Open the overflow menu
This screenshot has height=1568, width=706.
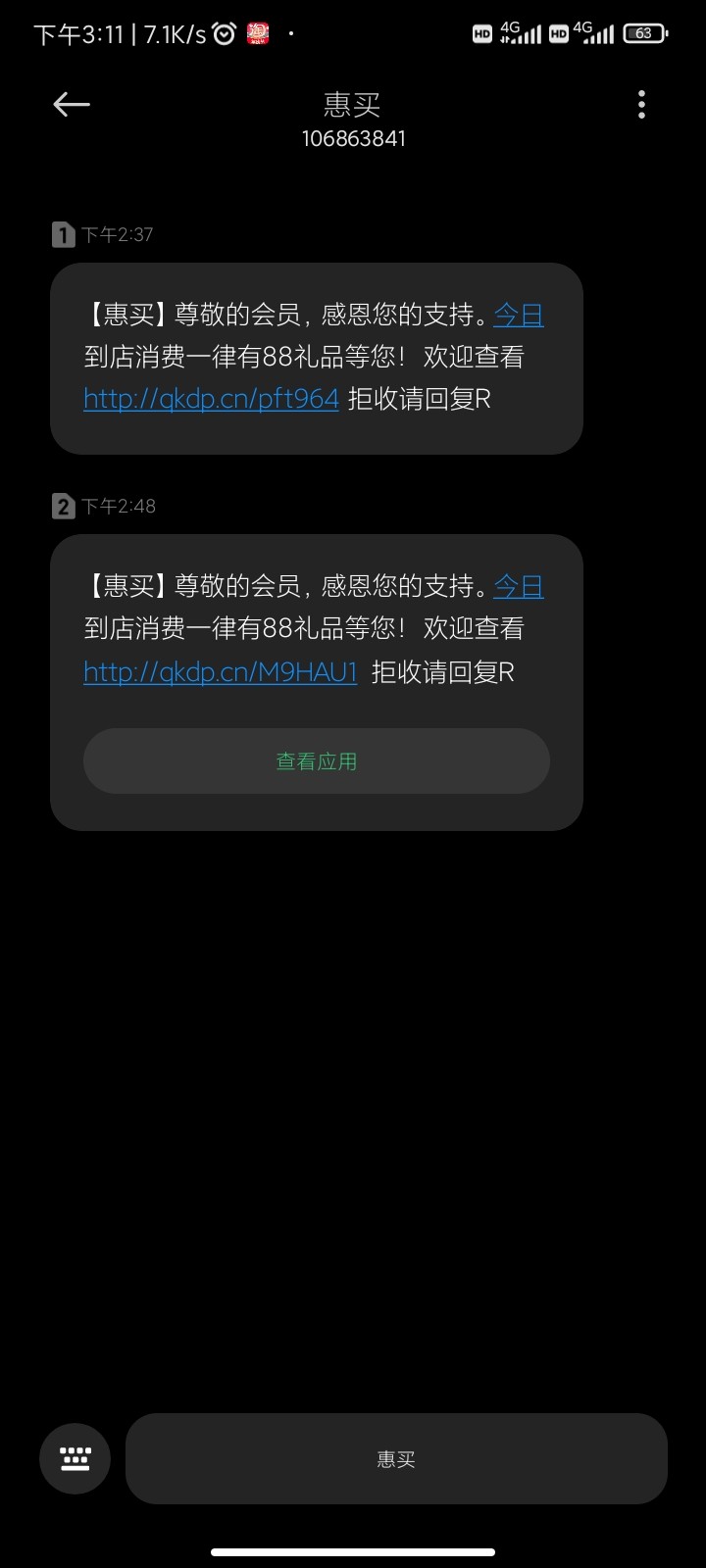click(x=641, y=105)
